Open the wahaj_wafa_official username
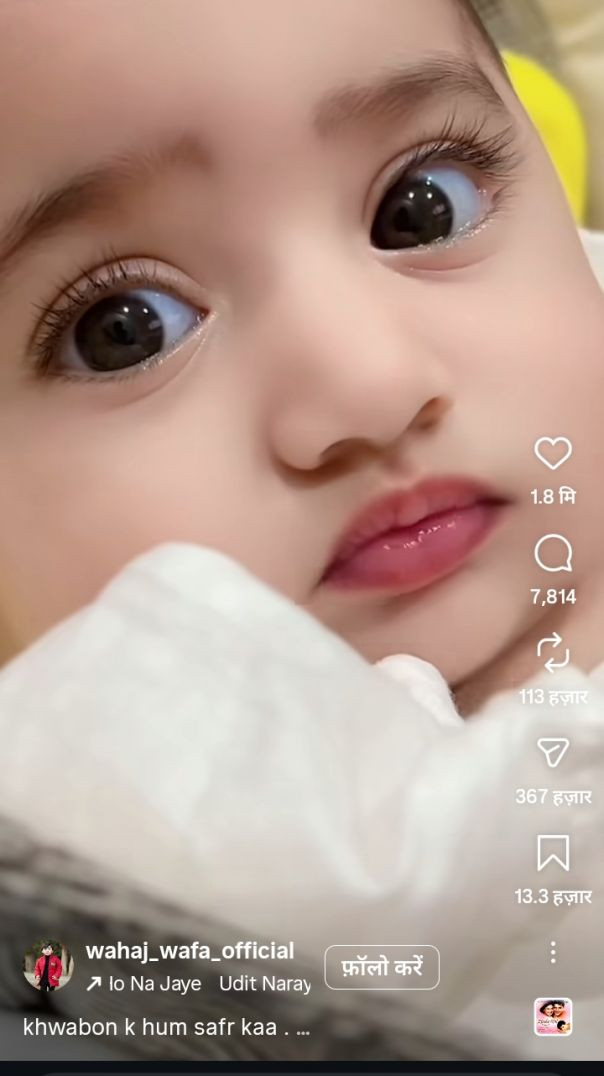This screenshot has height=1076, width=604. (190, 950)
